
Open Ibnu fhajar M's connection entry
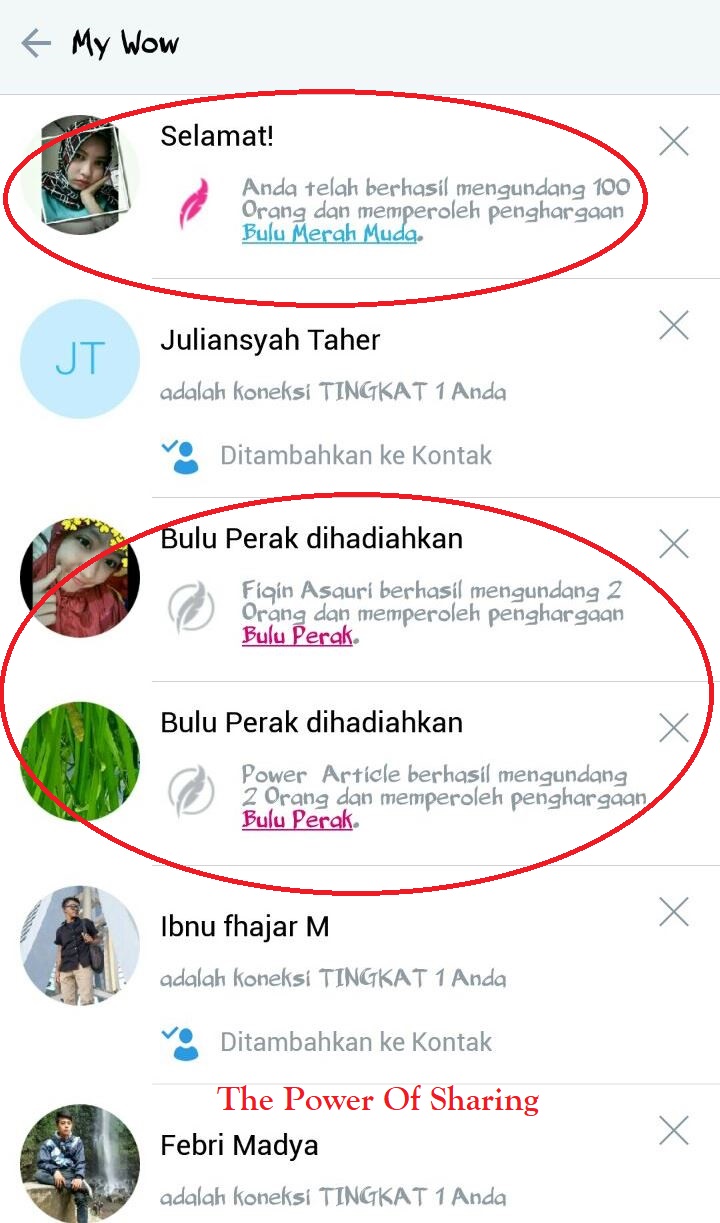coord(245,927)
